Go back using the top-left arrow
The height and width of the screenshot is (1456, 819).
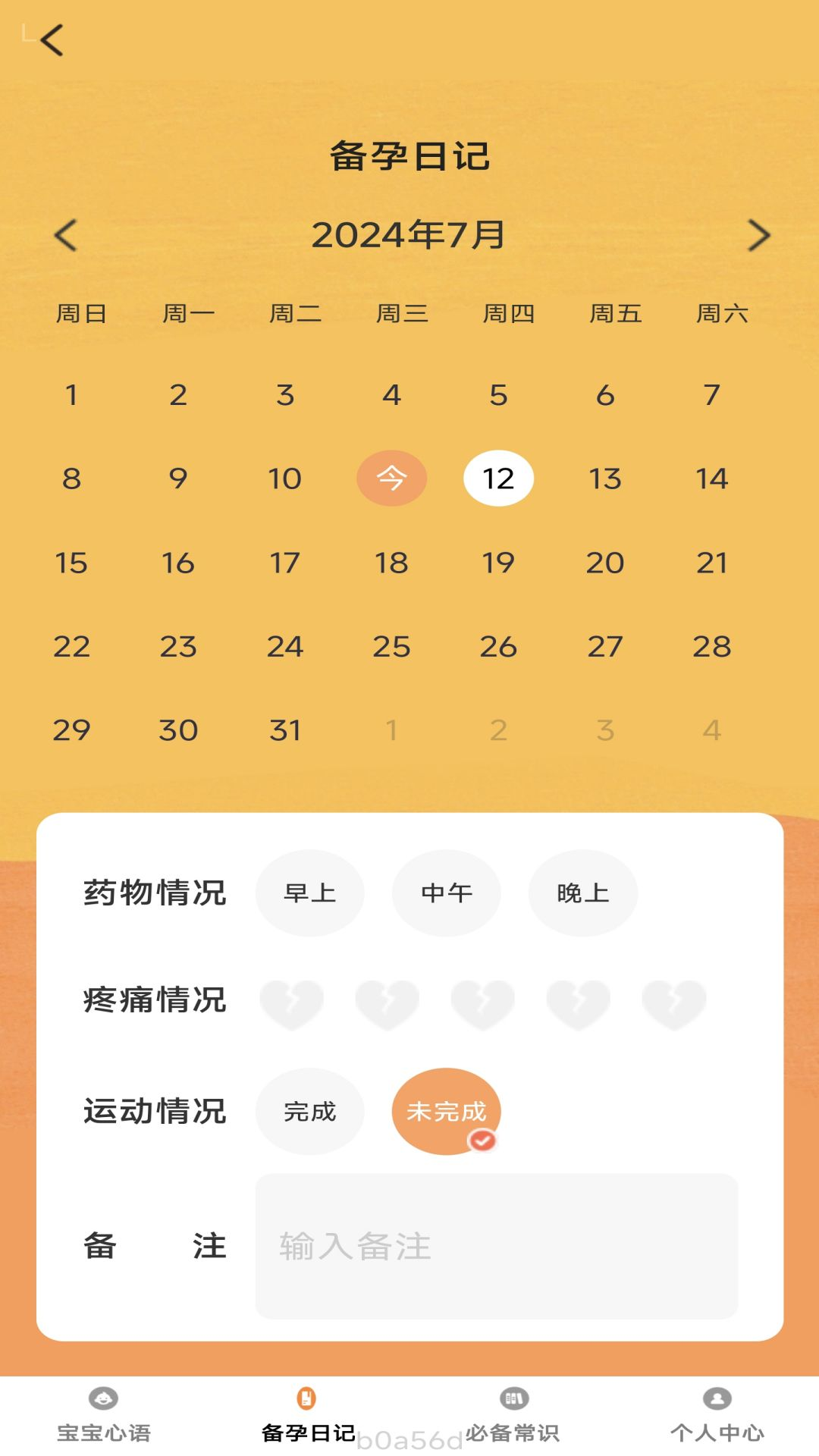point(52,40)
